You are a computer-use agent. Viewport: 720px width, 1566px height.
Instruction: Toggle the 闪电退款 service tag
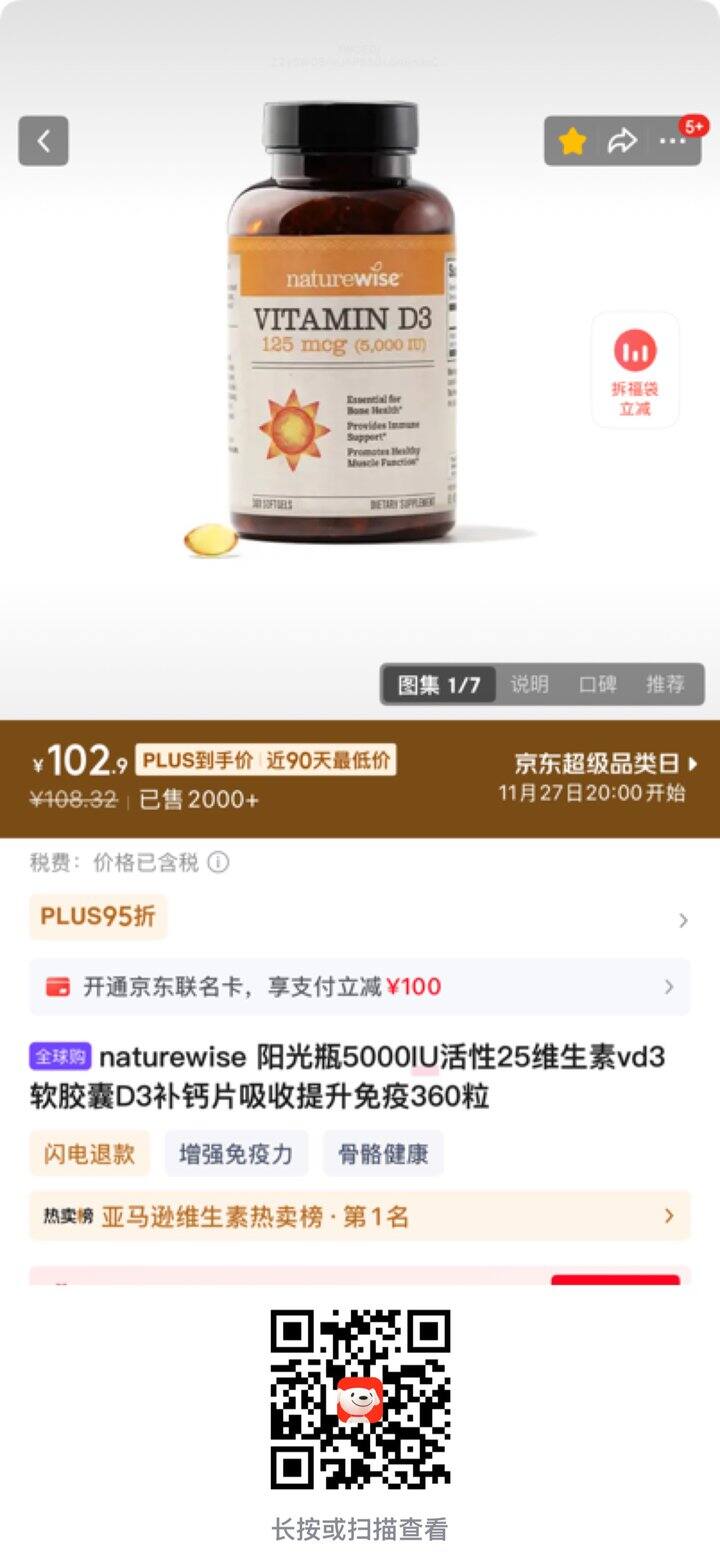89,1153
